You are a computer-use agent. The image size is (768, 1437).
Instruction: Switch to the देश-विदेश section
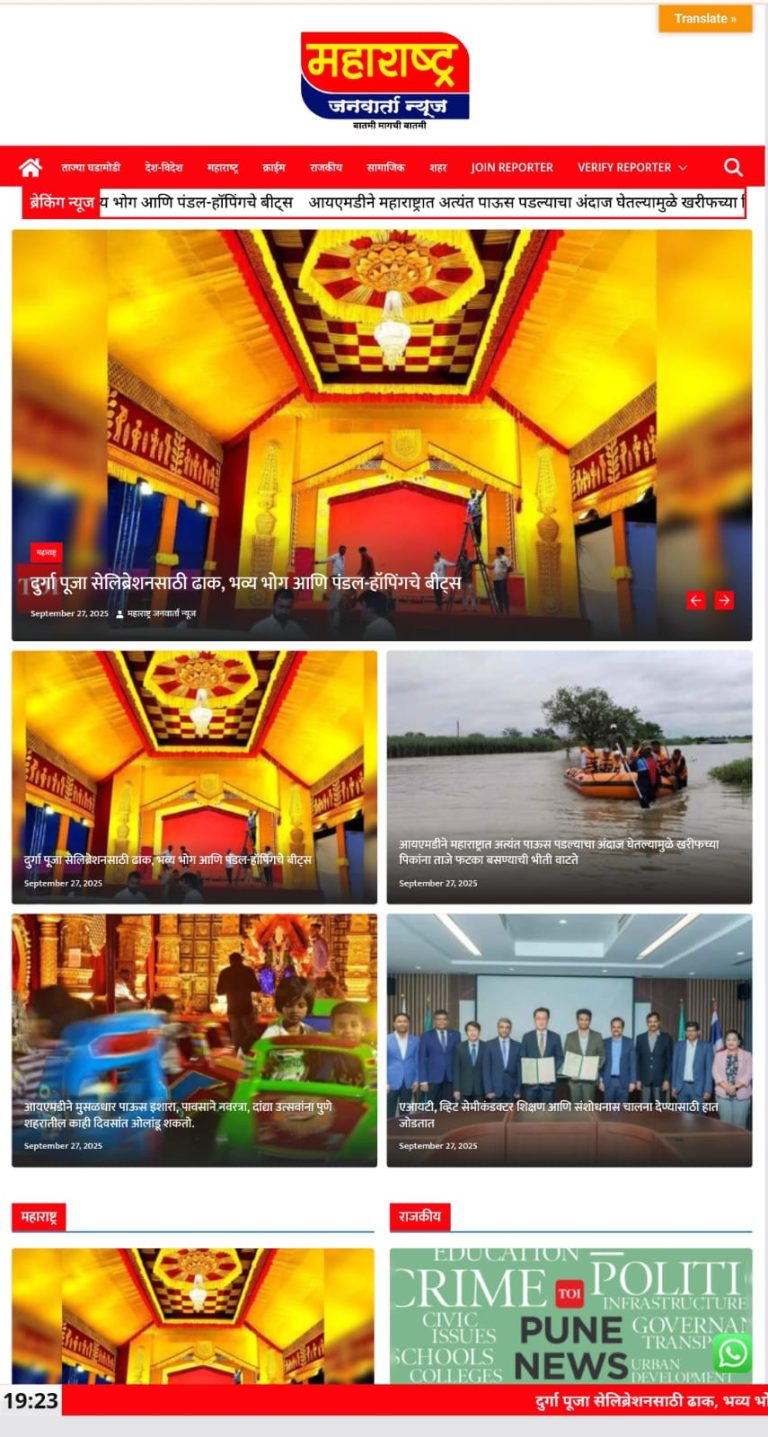point(164,167)
